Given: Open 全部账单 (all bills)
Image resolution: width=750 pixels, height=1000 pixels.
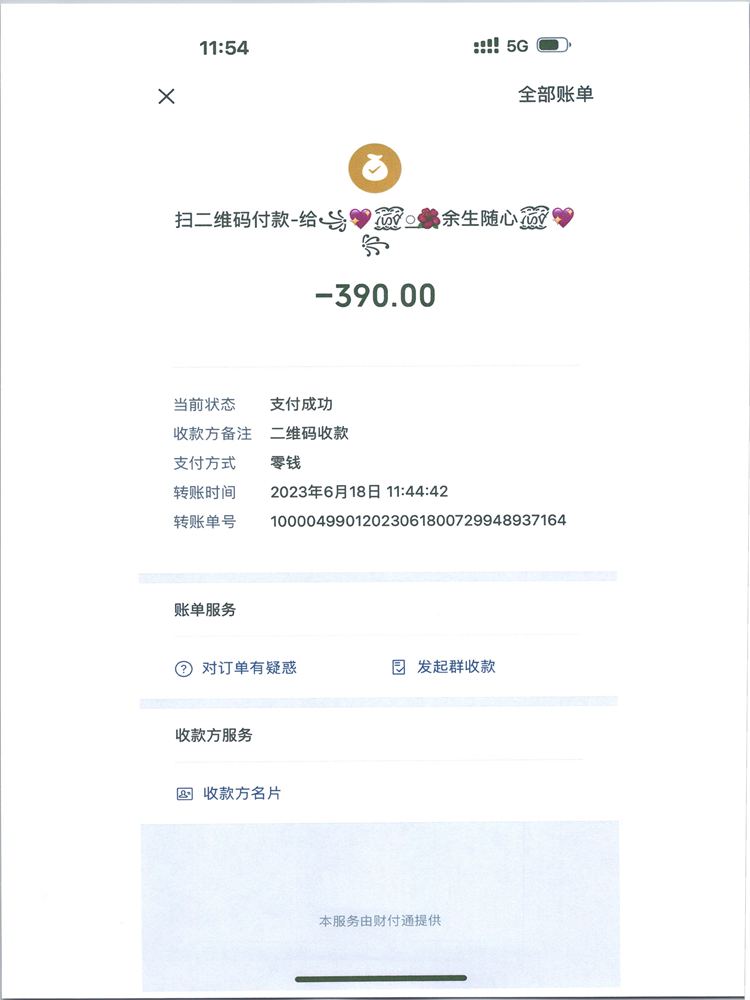Looking at the screenshot, I should coord(555,94).
